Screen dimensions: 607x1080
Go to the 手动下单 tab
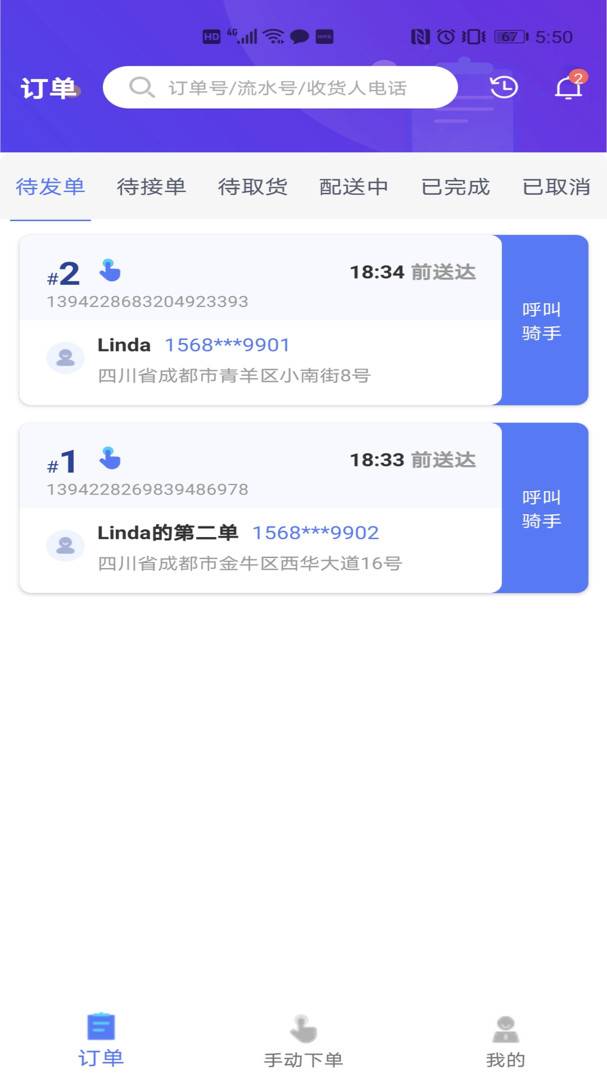[303, 1042]
